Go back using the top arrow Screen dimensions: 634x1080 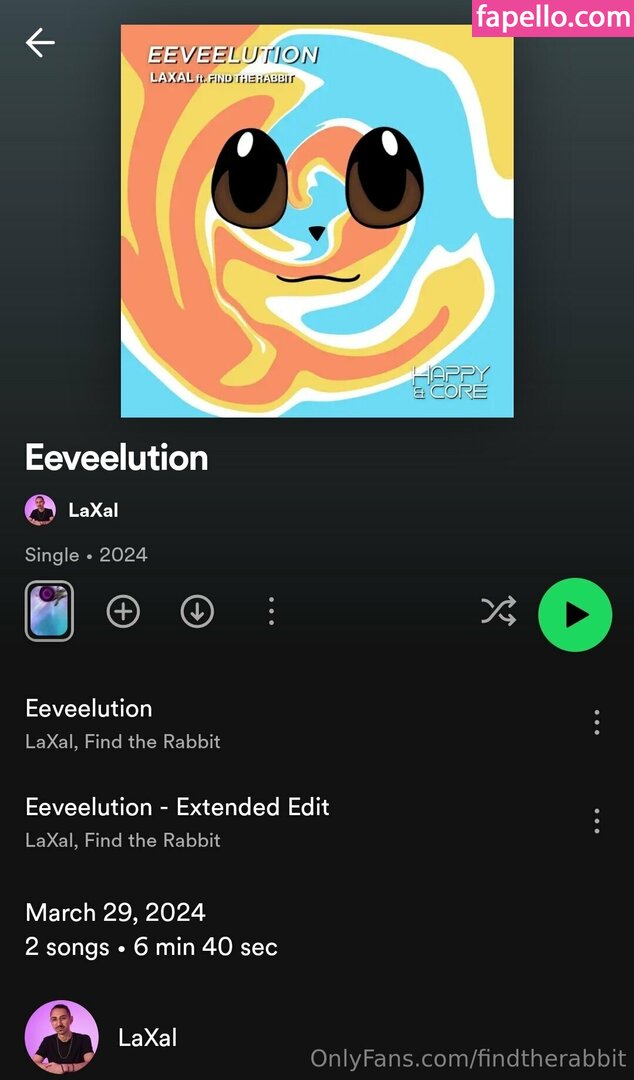click(x=40, y=43)
